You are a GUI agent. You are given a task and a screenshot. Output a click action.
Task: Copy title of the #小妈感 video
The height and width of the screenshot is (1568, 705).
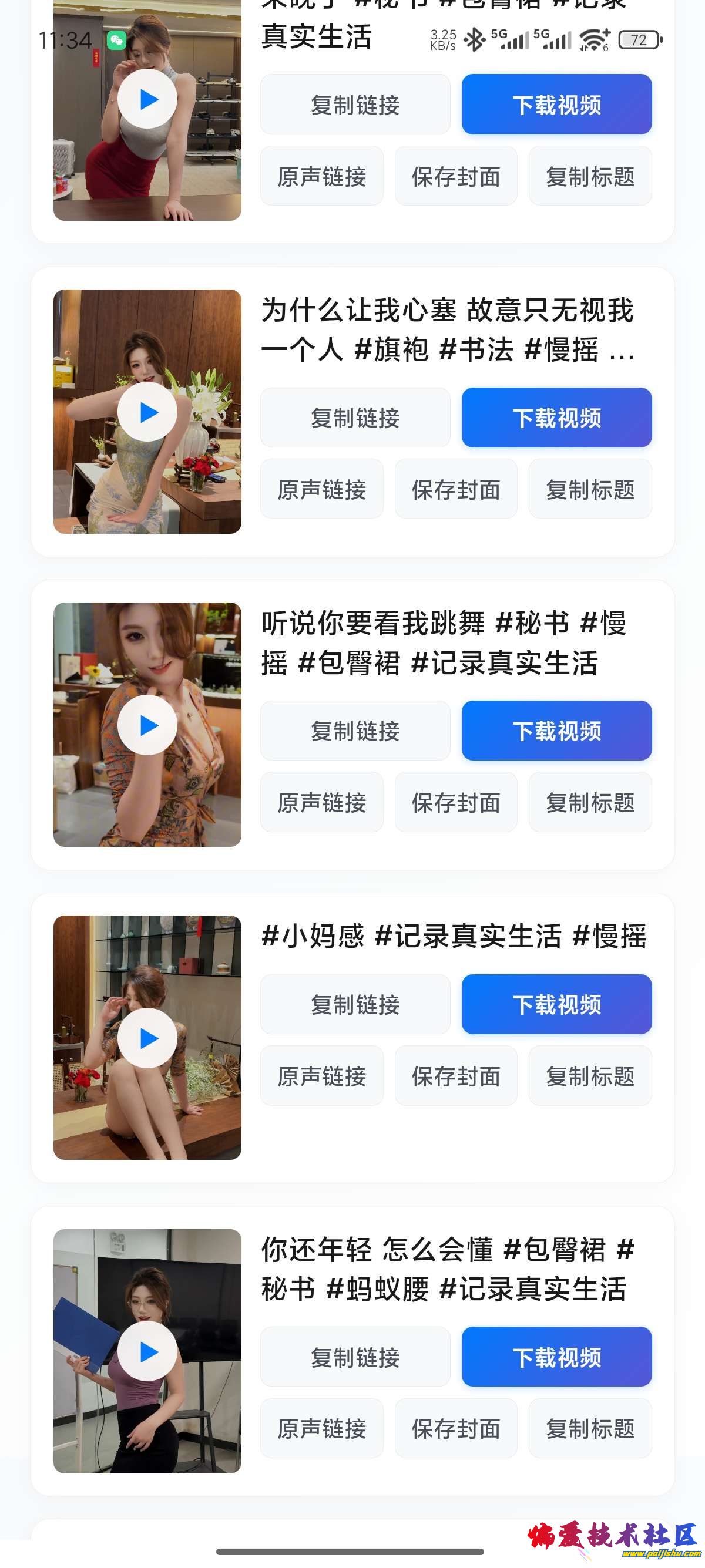pyautogui.click(x=589, y=1076)
